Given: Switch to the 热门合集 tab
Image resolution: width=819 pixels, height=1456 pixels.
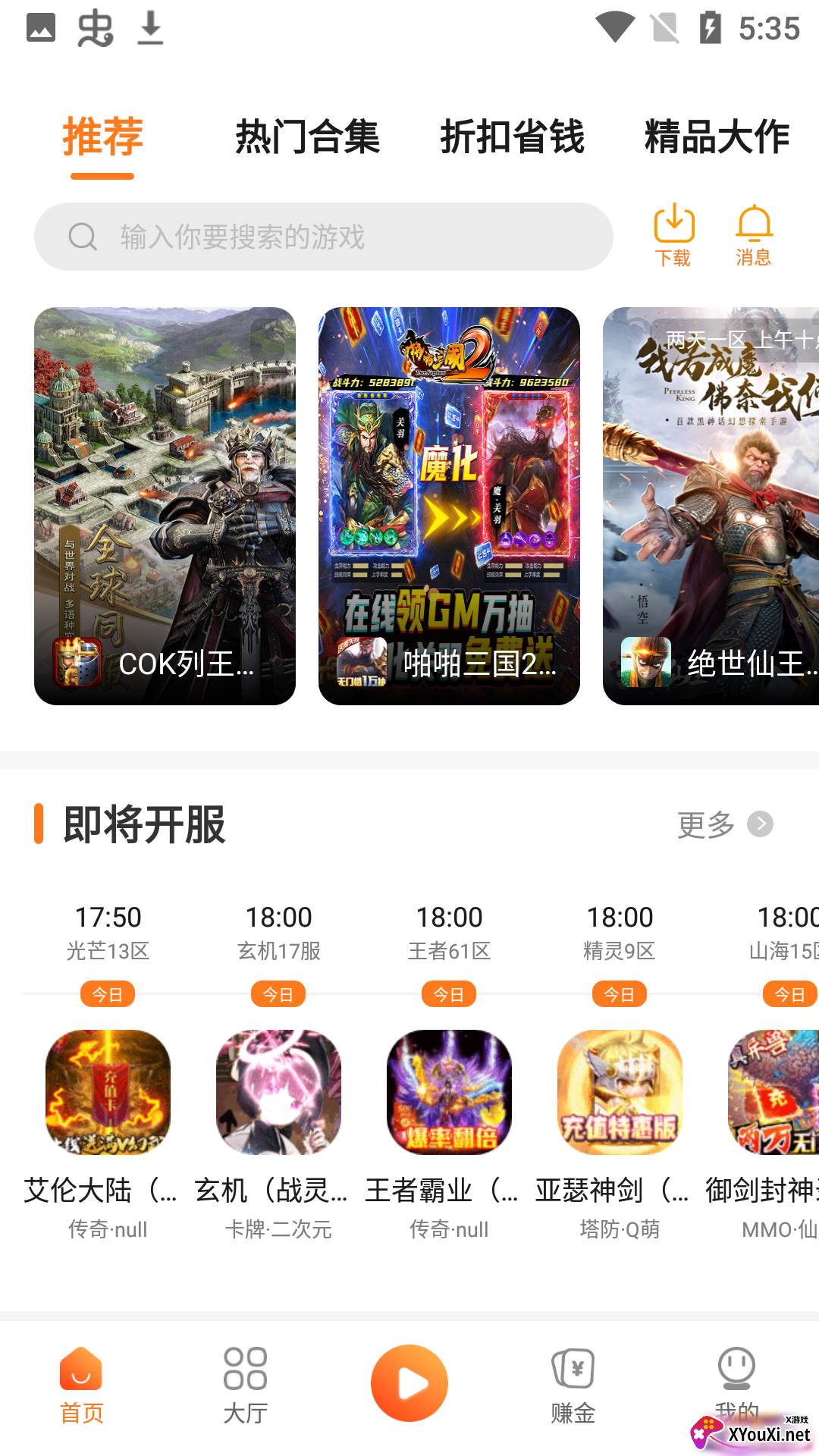Looking at the screenshot, I should coord(307,137).
